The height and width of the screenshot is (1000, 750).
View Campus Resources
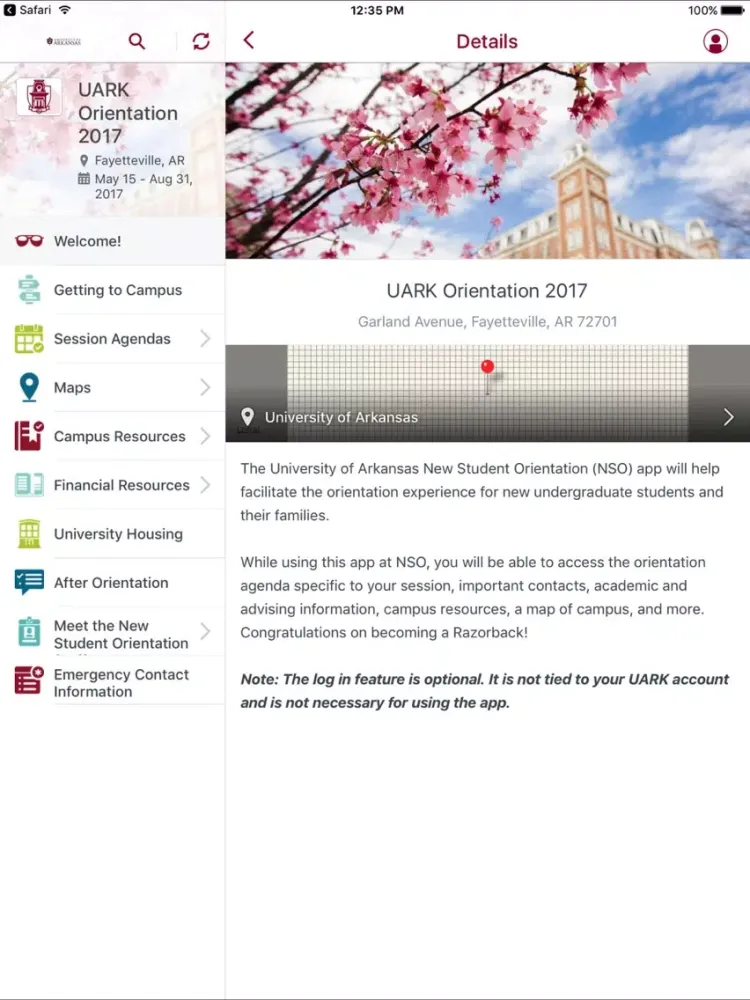[x=112, y=436]
